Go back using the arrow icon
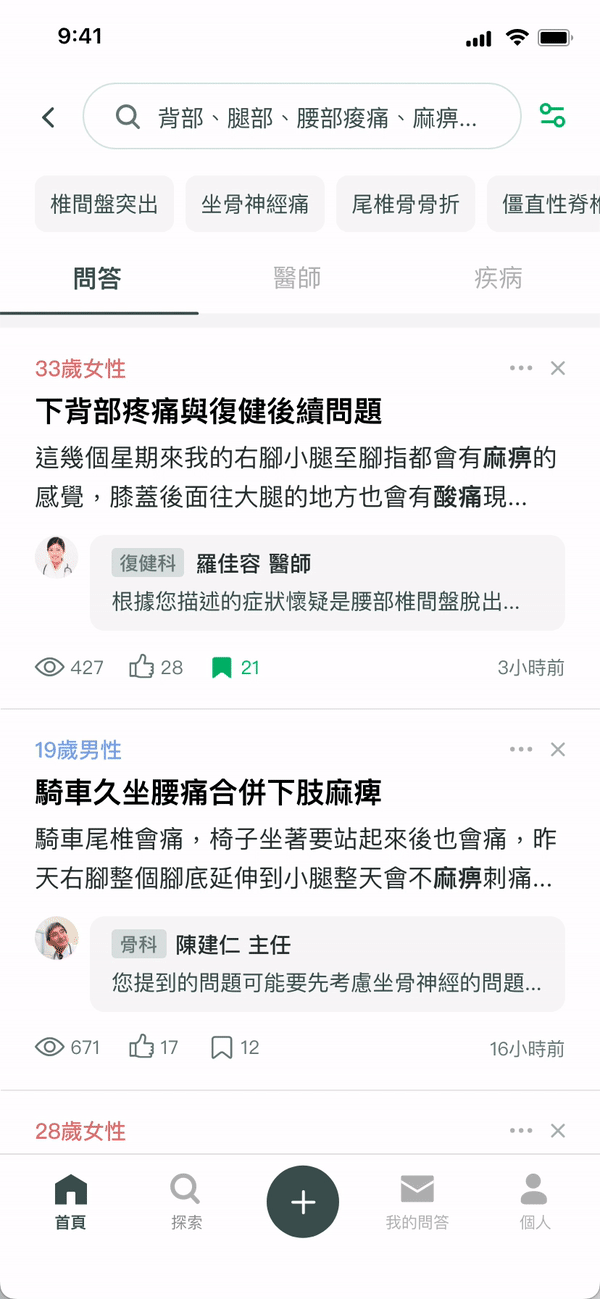 point(48,117)
